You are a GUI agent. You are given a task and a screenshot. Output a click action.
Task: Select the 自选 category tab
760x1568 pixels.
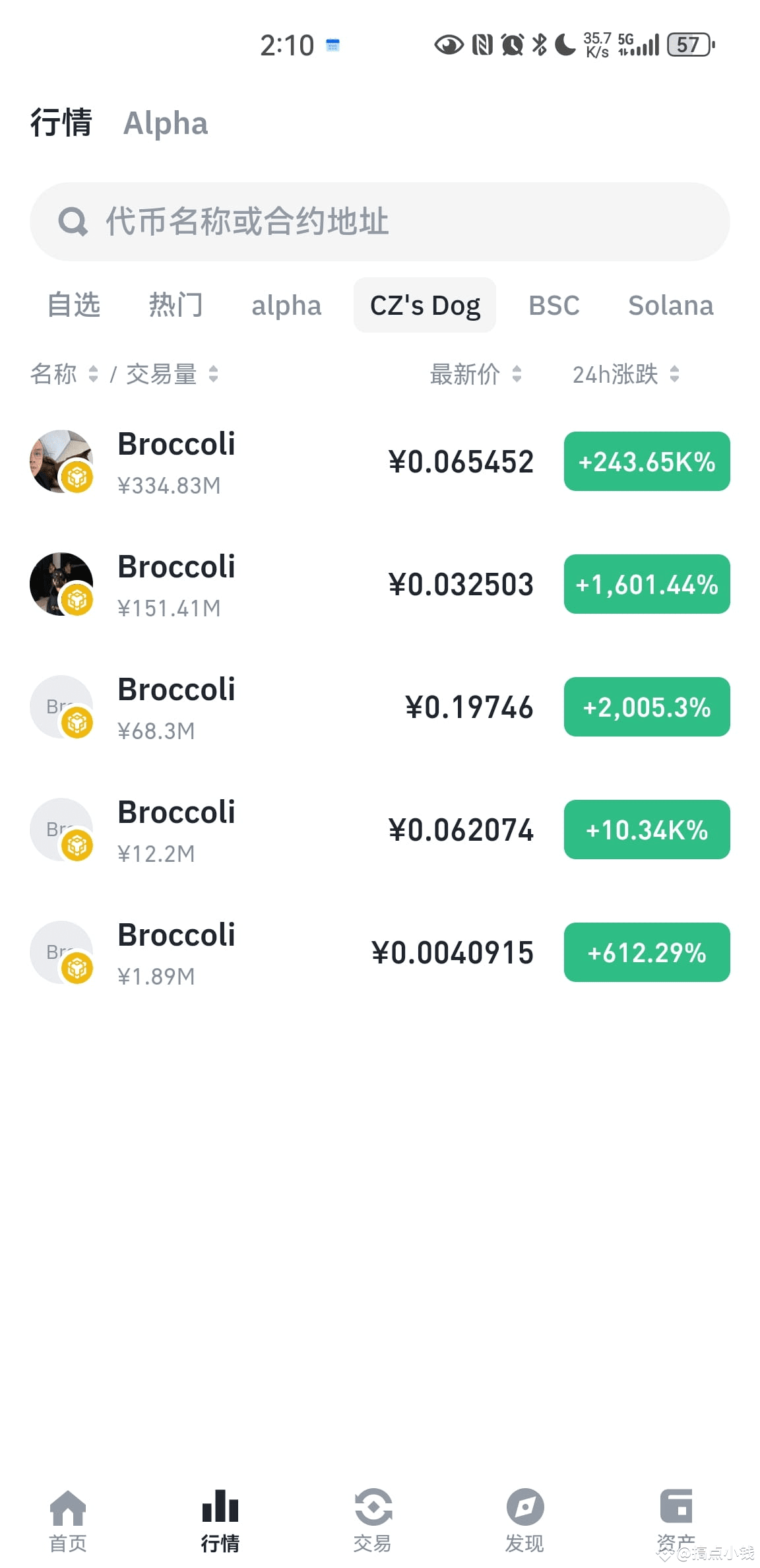point(74,306)
